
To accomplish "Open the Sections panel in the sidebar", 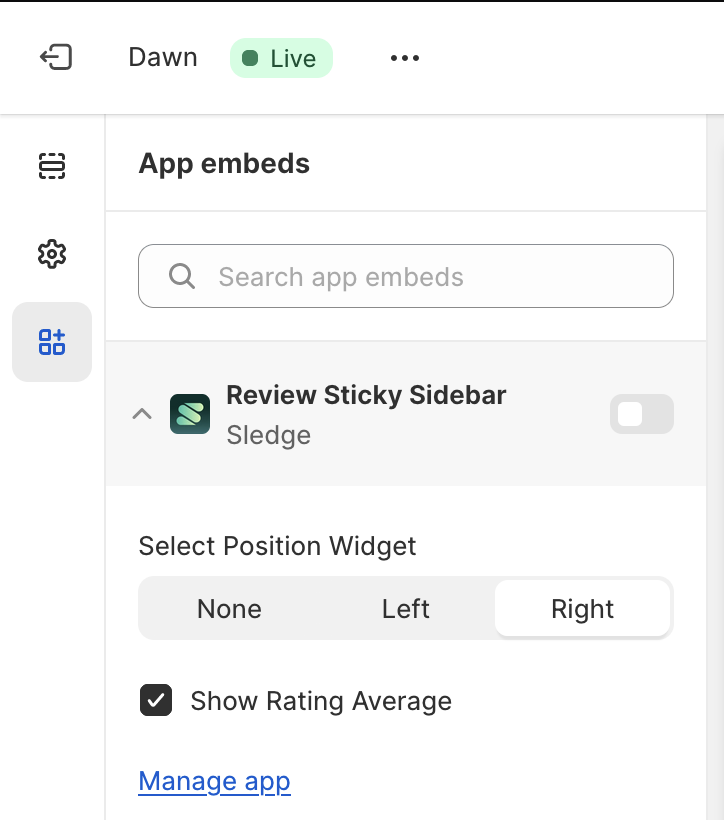I will tap(51, 166).
